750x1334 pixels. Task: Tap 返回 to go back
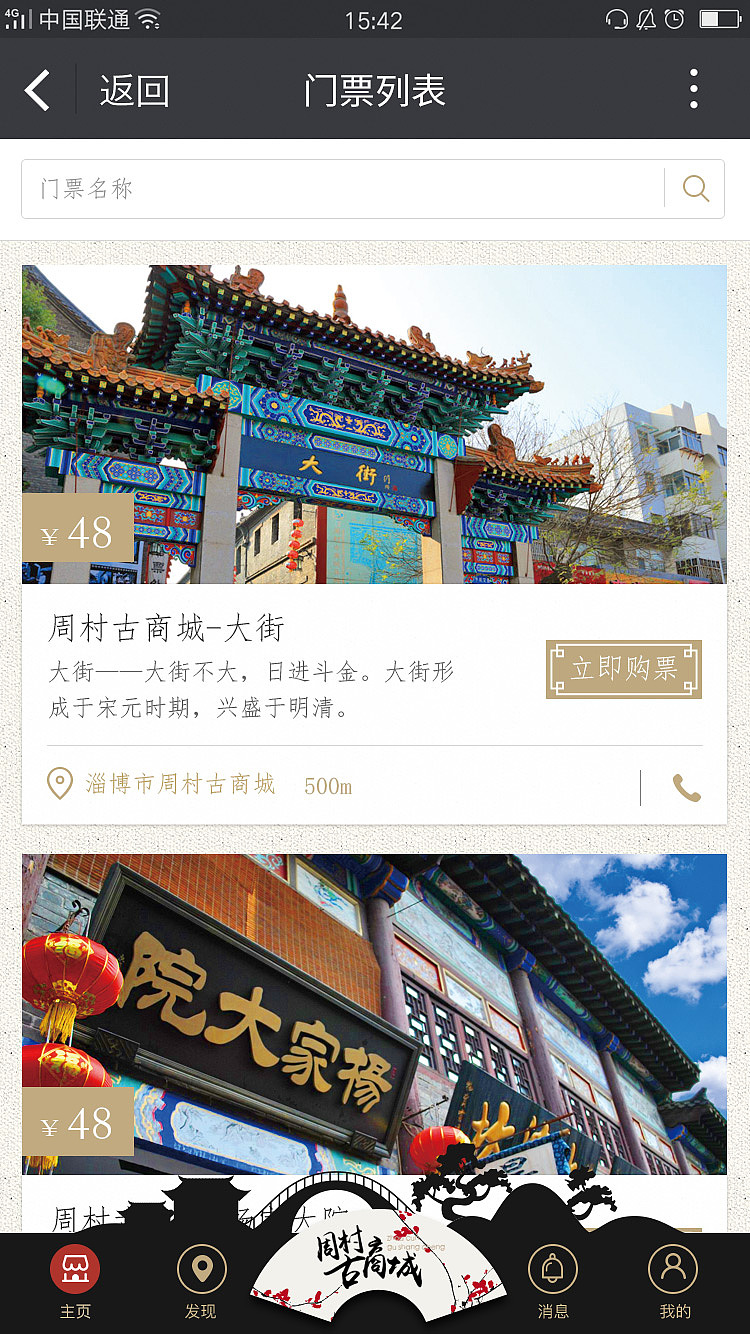click(134, 90)
